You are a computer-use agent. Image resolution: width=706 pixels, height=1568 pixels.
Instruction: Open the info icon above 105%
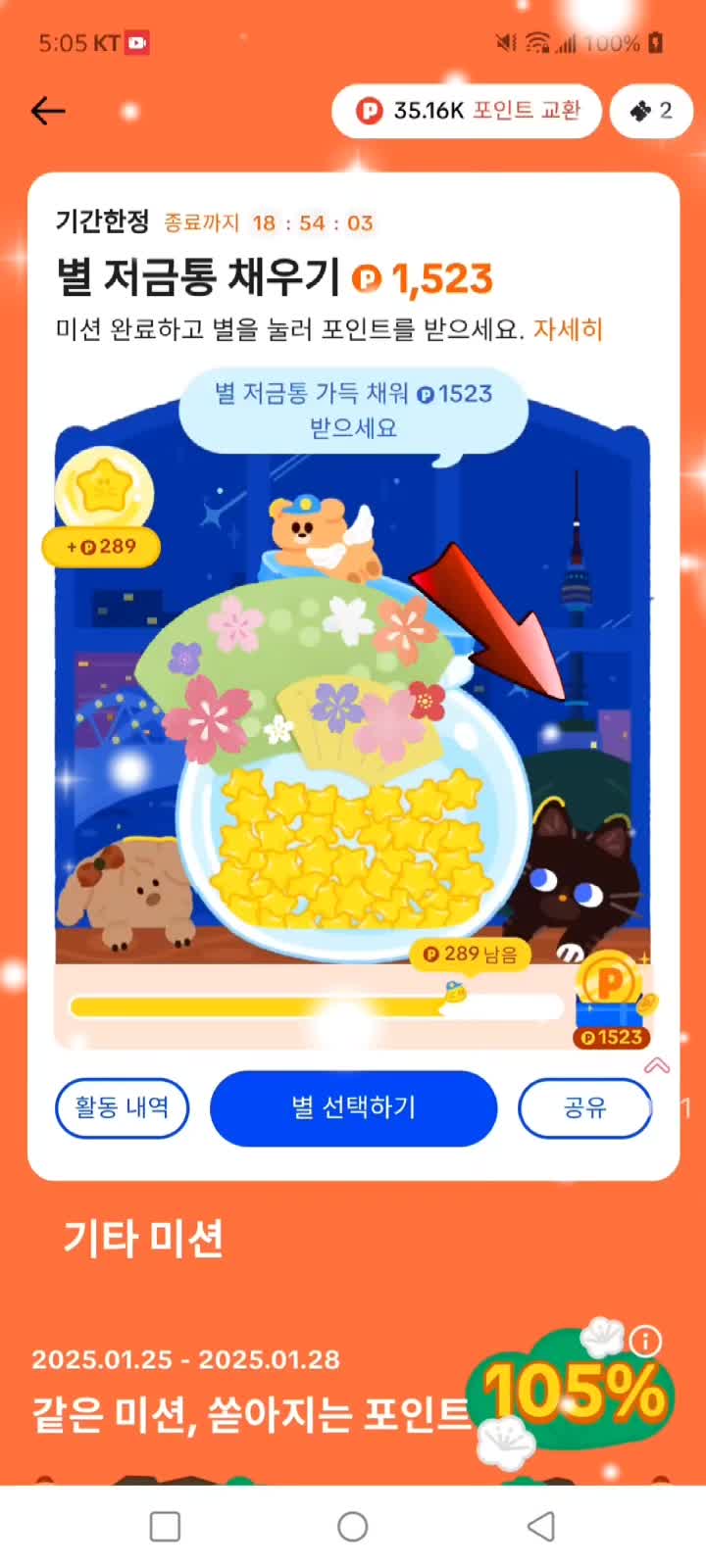point(644,1341)
